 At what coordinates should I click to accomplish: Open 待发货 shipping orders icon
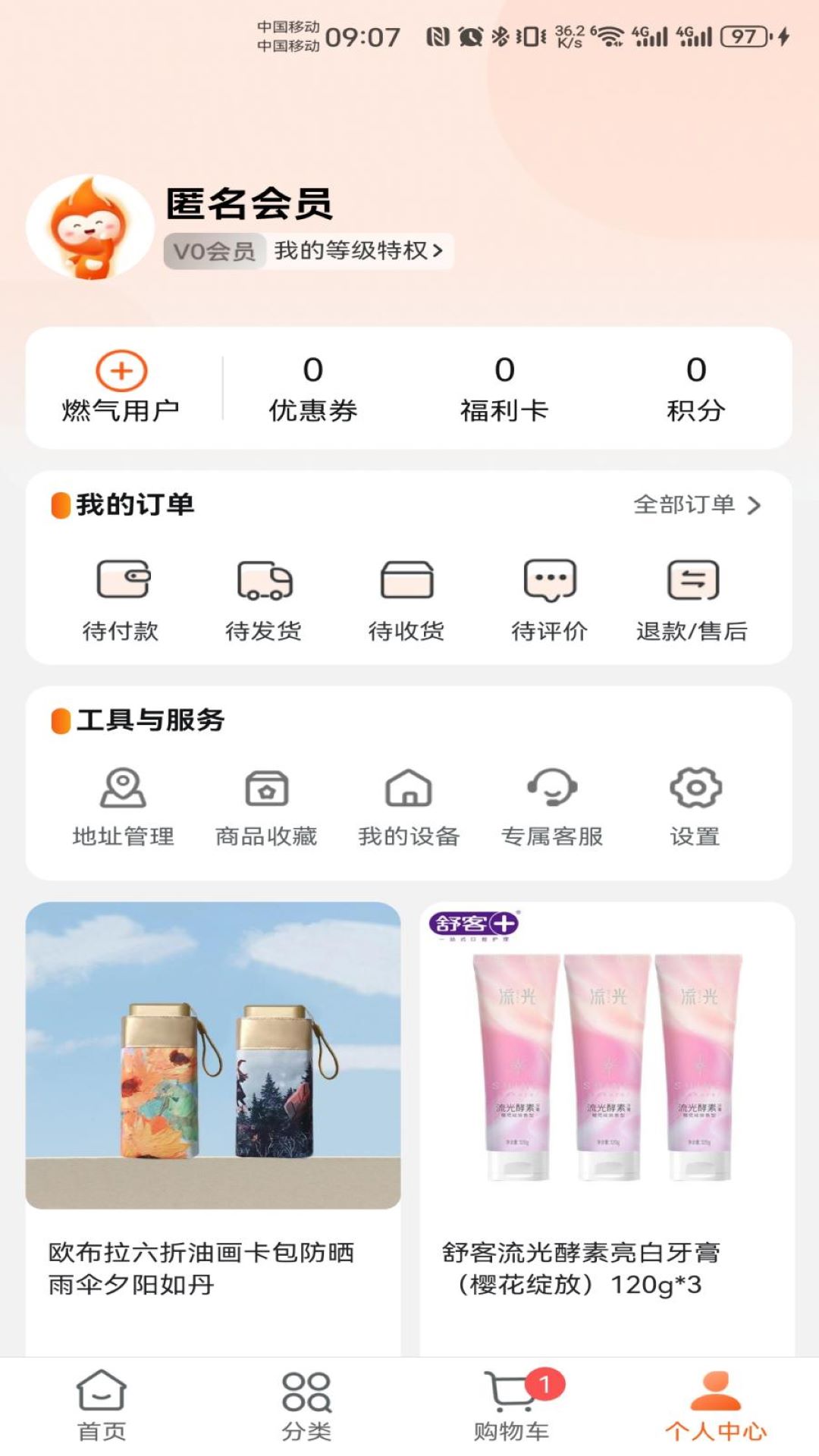click(262, 582)
